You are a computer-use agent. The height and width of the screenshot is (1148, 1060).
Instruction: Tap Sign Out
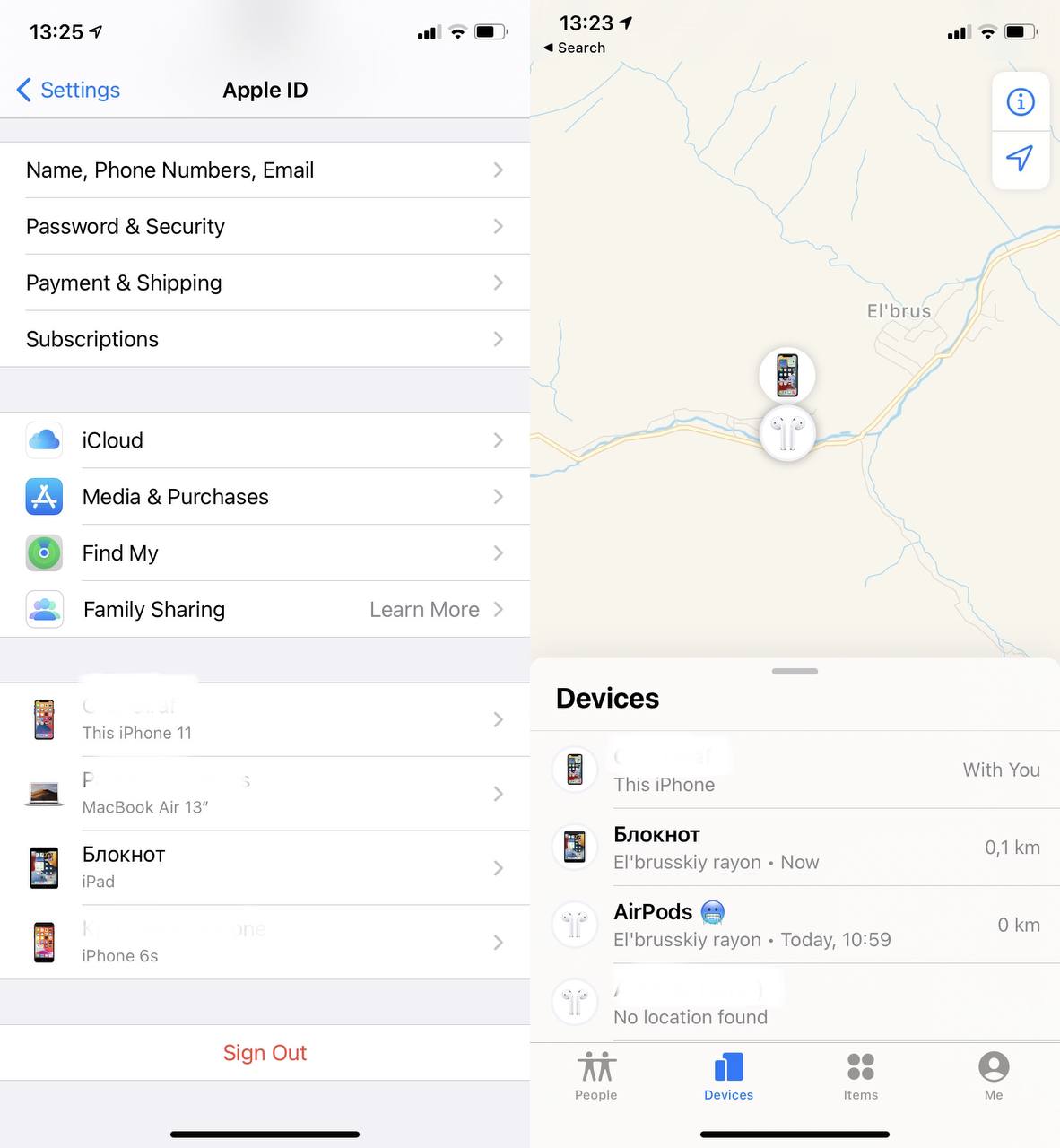265,1053
